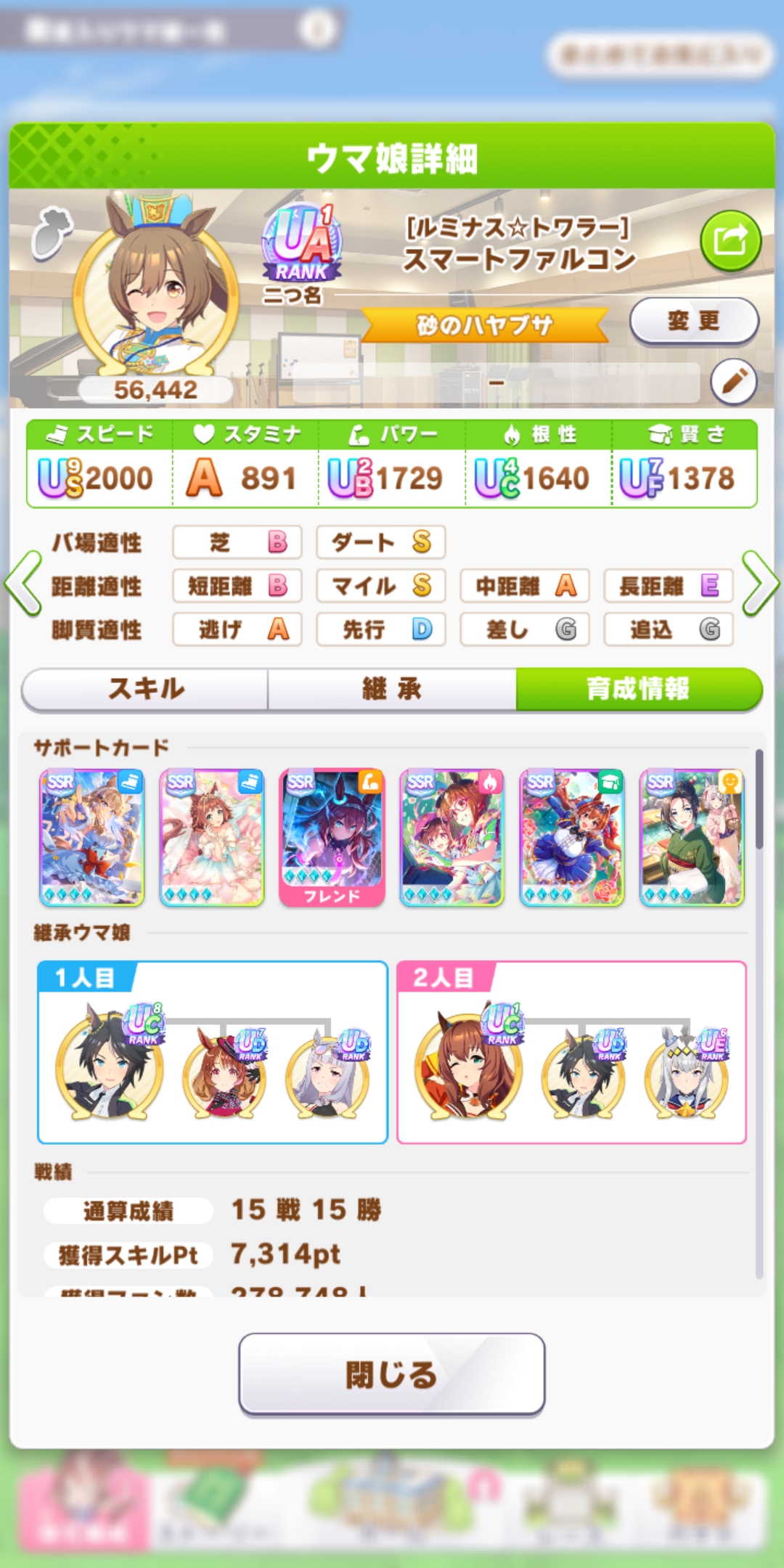Open the last support card in kimono
This screenshot has height=1568, width=784.
click(x=692, y=837)
